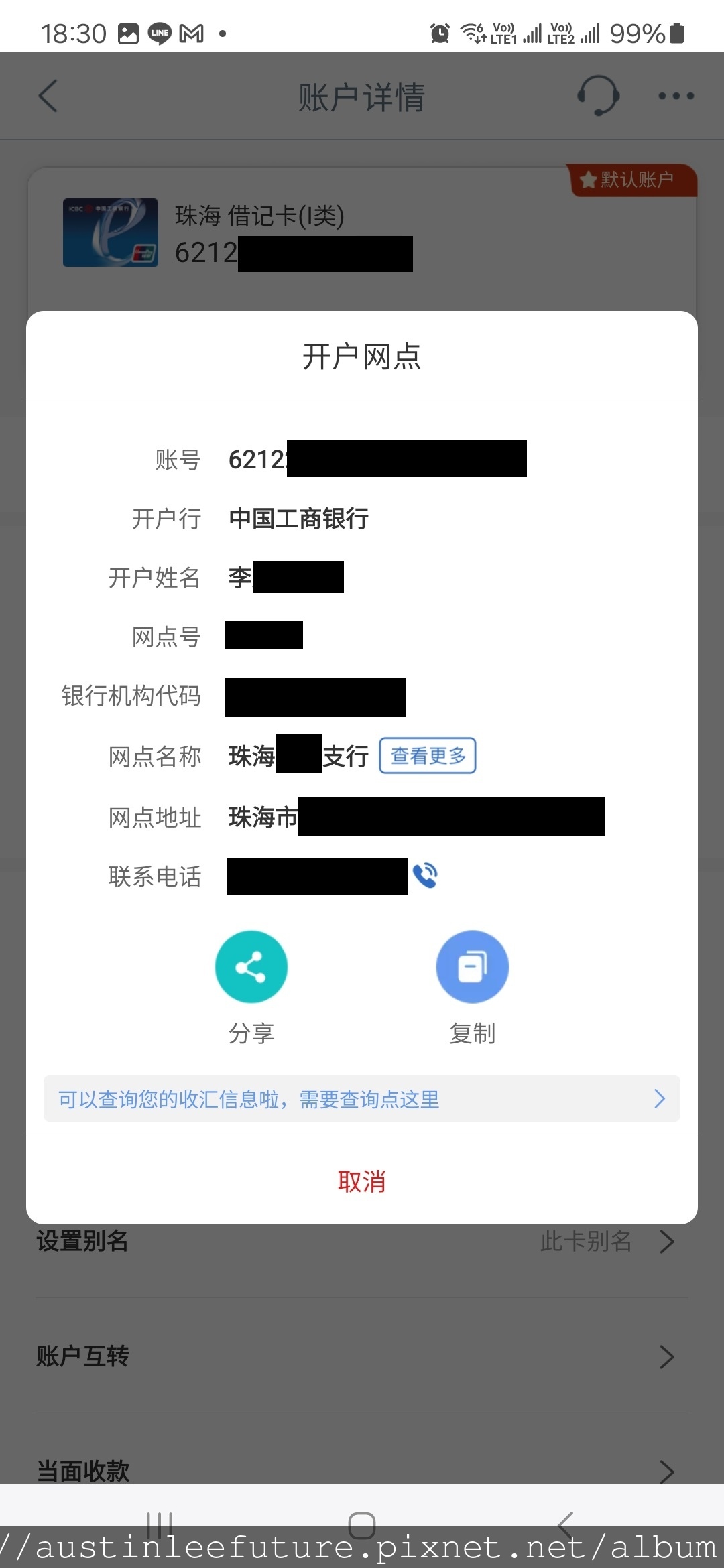Call the branch via the phone icon
Image resolution: width=724 pixels, height=1568 pixels.
coord(425,876)
